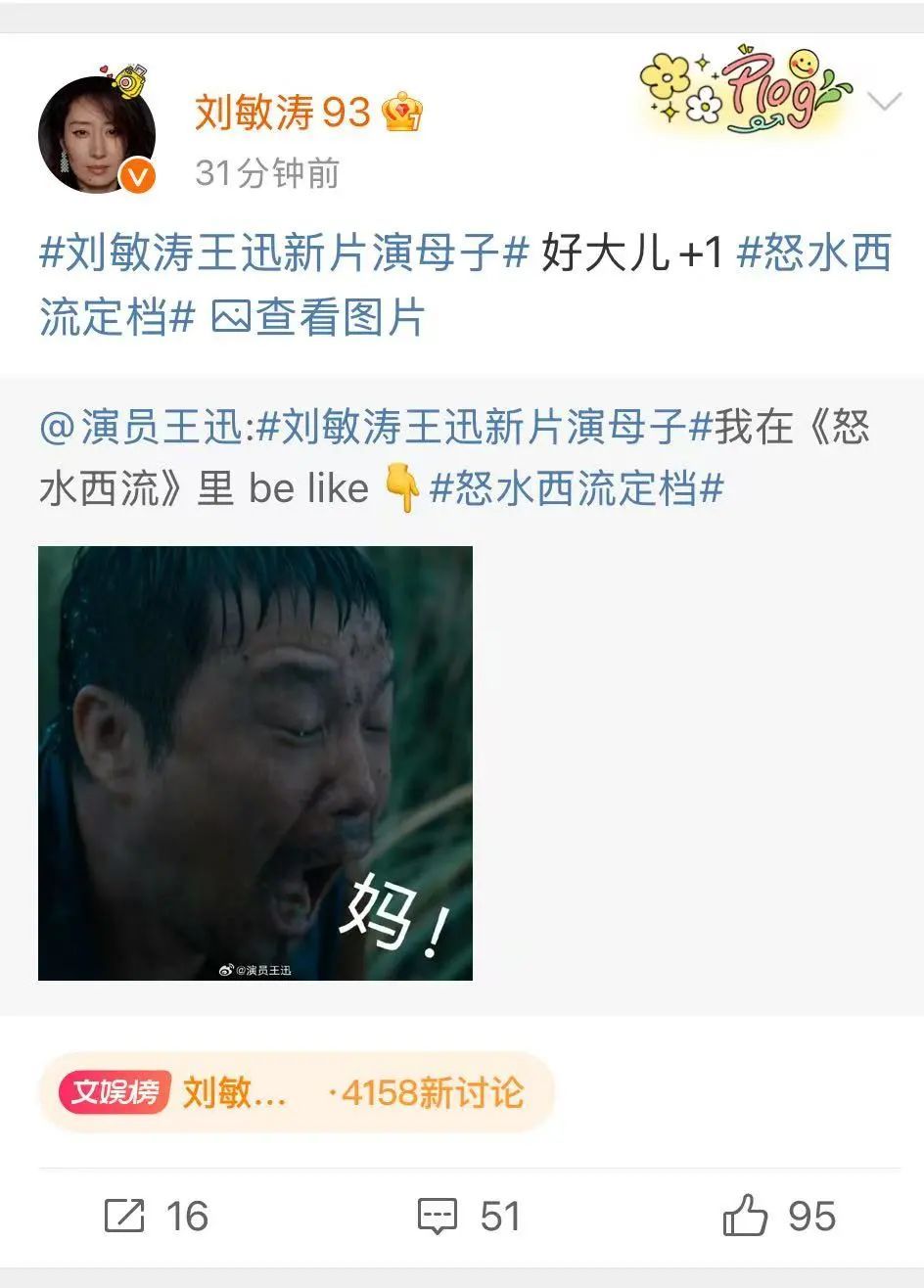Image resolution: width=924 pixels, height=1288 pixels.
Task: Open 刘敏涛93's profile avatar
Action: [x=96, y=135]
